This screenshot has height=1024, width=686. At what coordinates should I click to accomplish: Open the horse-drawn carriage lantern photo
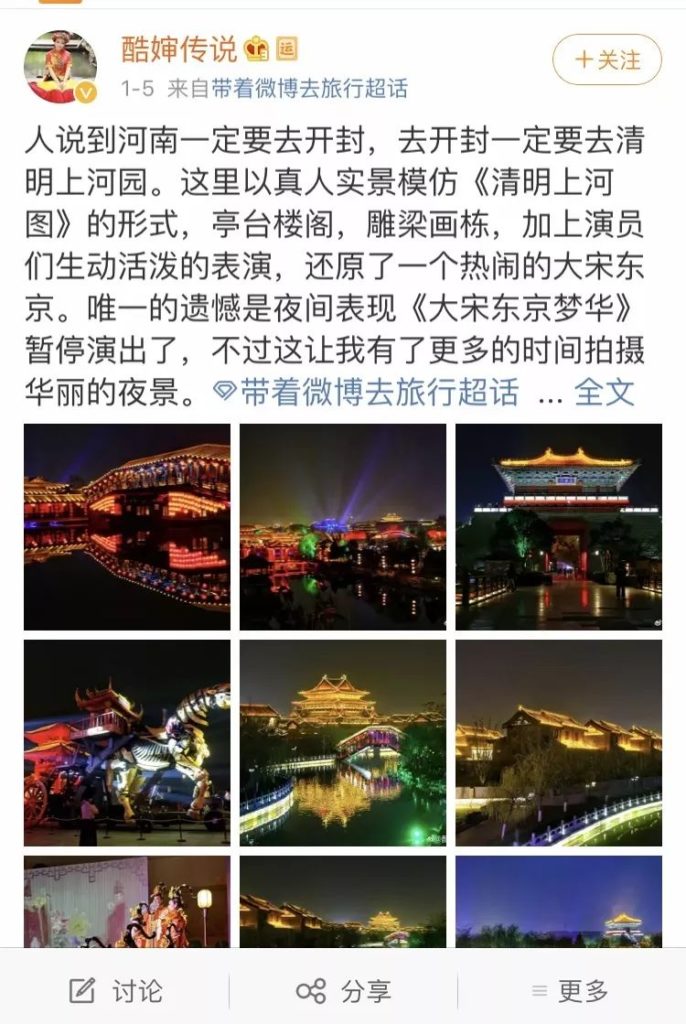tap(127, 742)
